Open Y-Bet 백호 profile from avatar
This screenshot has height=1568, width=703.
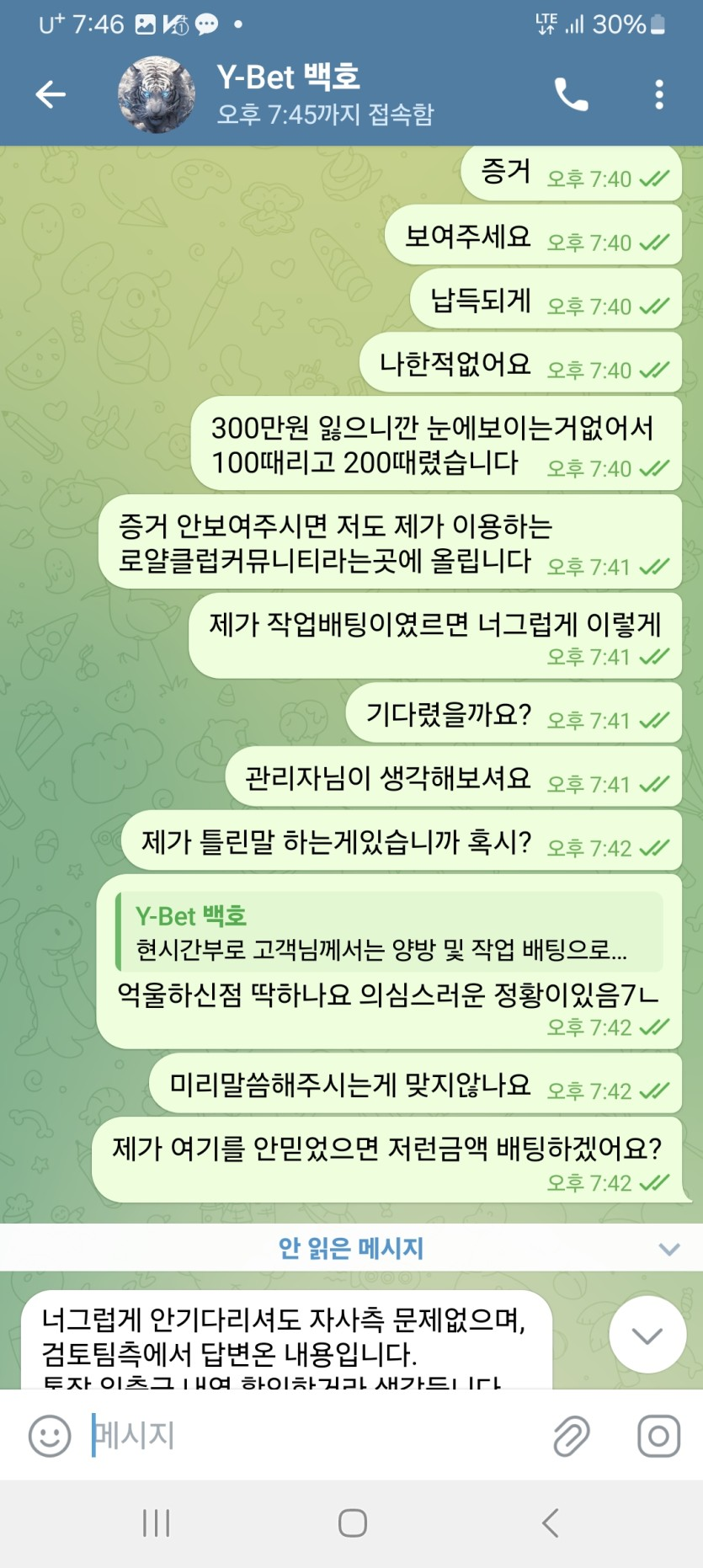point(157,94)
